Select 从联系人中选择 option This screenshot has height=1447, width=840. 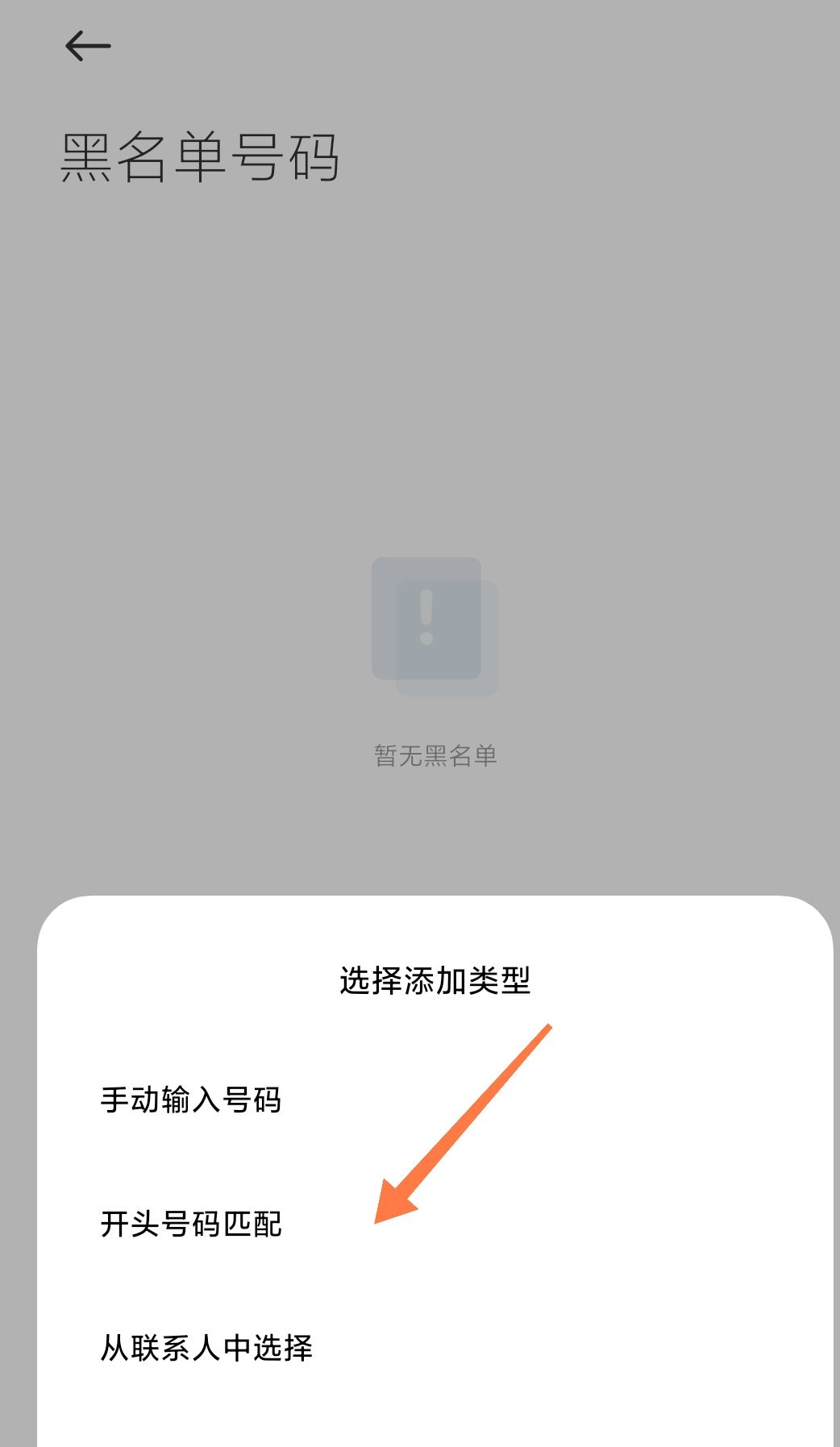[206, 1347]
